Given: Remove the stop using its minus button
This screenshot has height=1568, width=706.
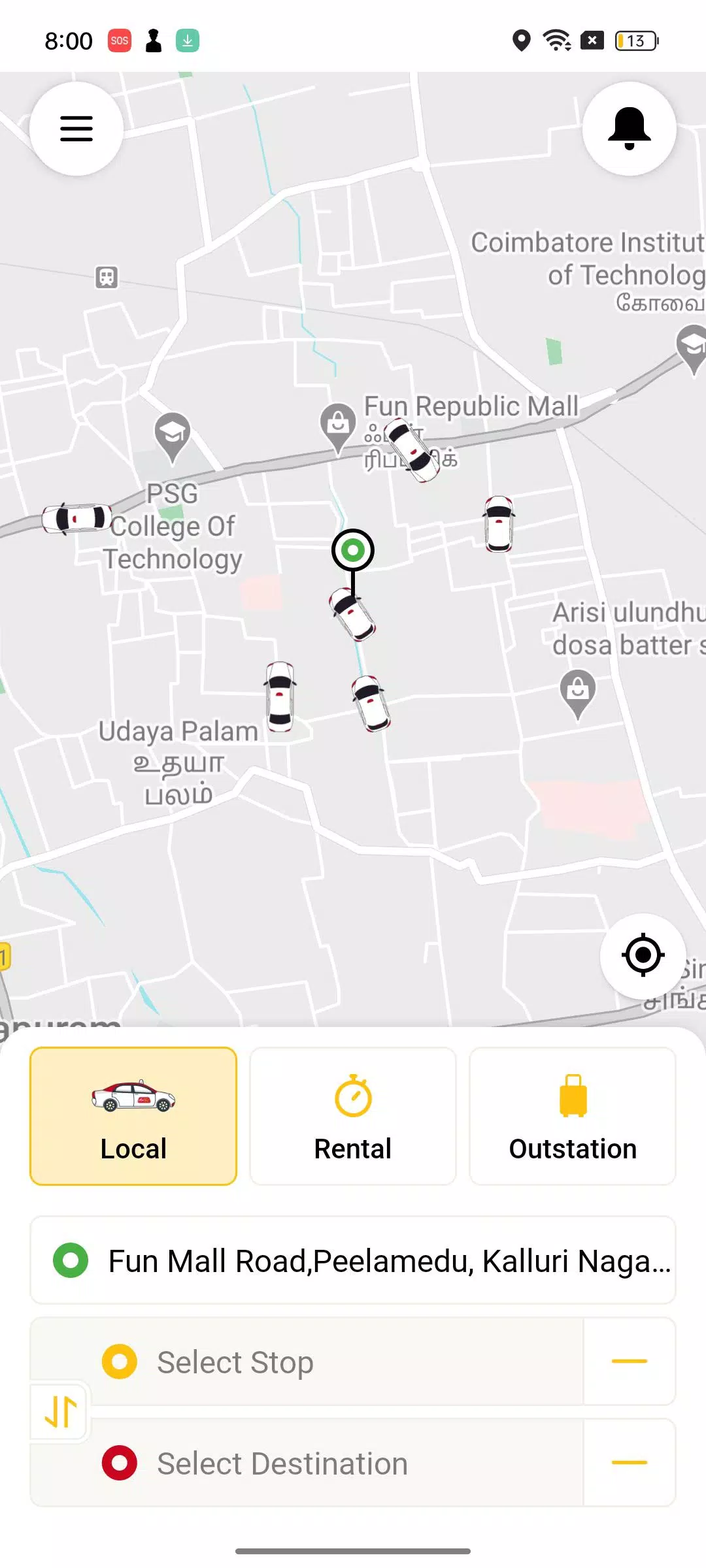Looking at the screenshot, I should click(629, 1362).
